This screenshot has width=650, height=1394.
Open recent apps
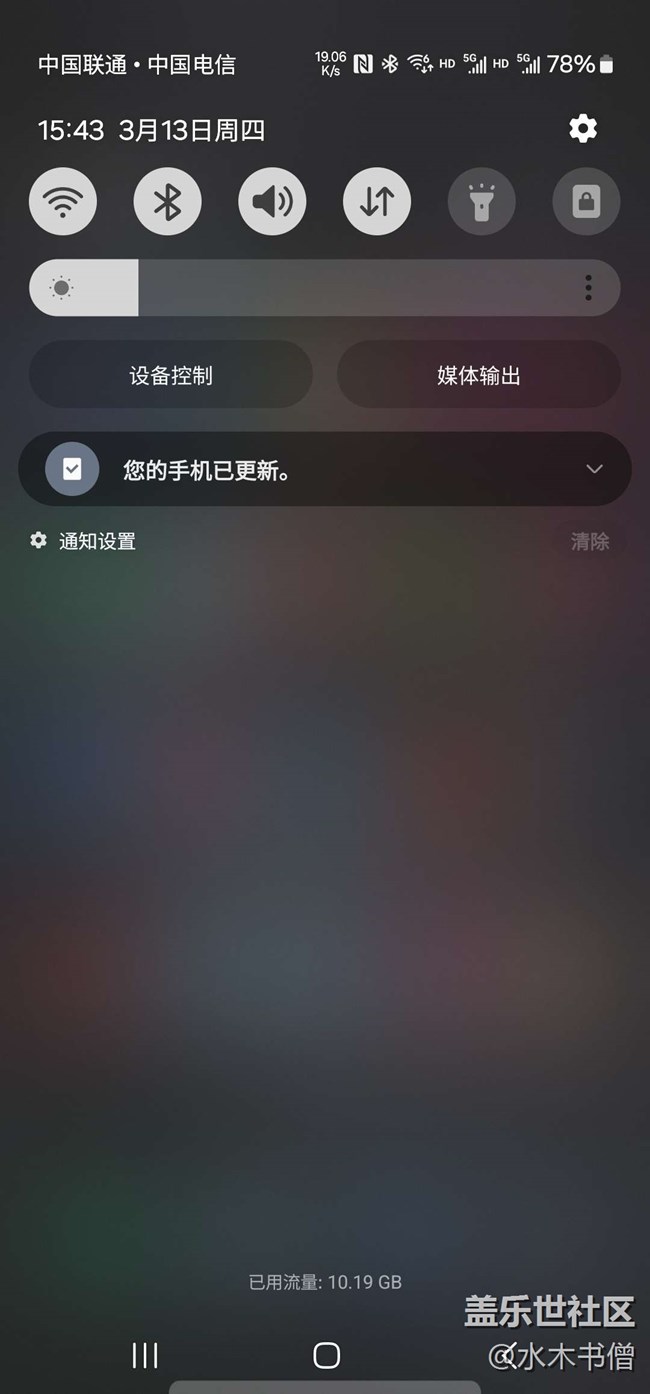[x=145, y=1355]
